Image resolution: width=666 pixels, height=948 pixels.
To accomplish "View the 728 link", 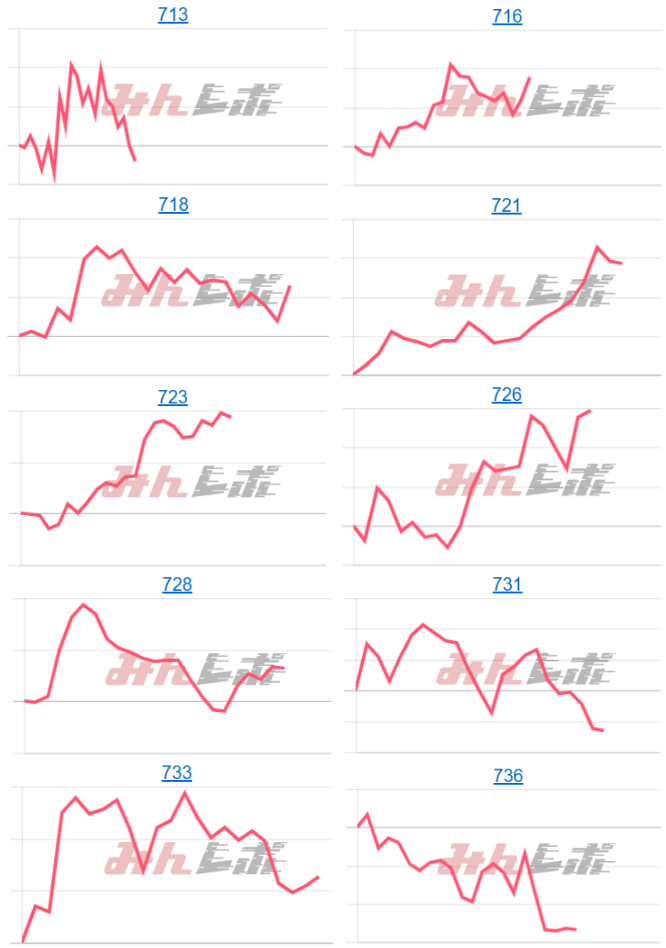I will click(177, 585).
